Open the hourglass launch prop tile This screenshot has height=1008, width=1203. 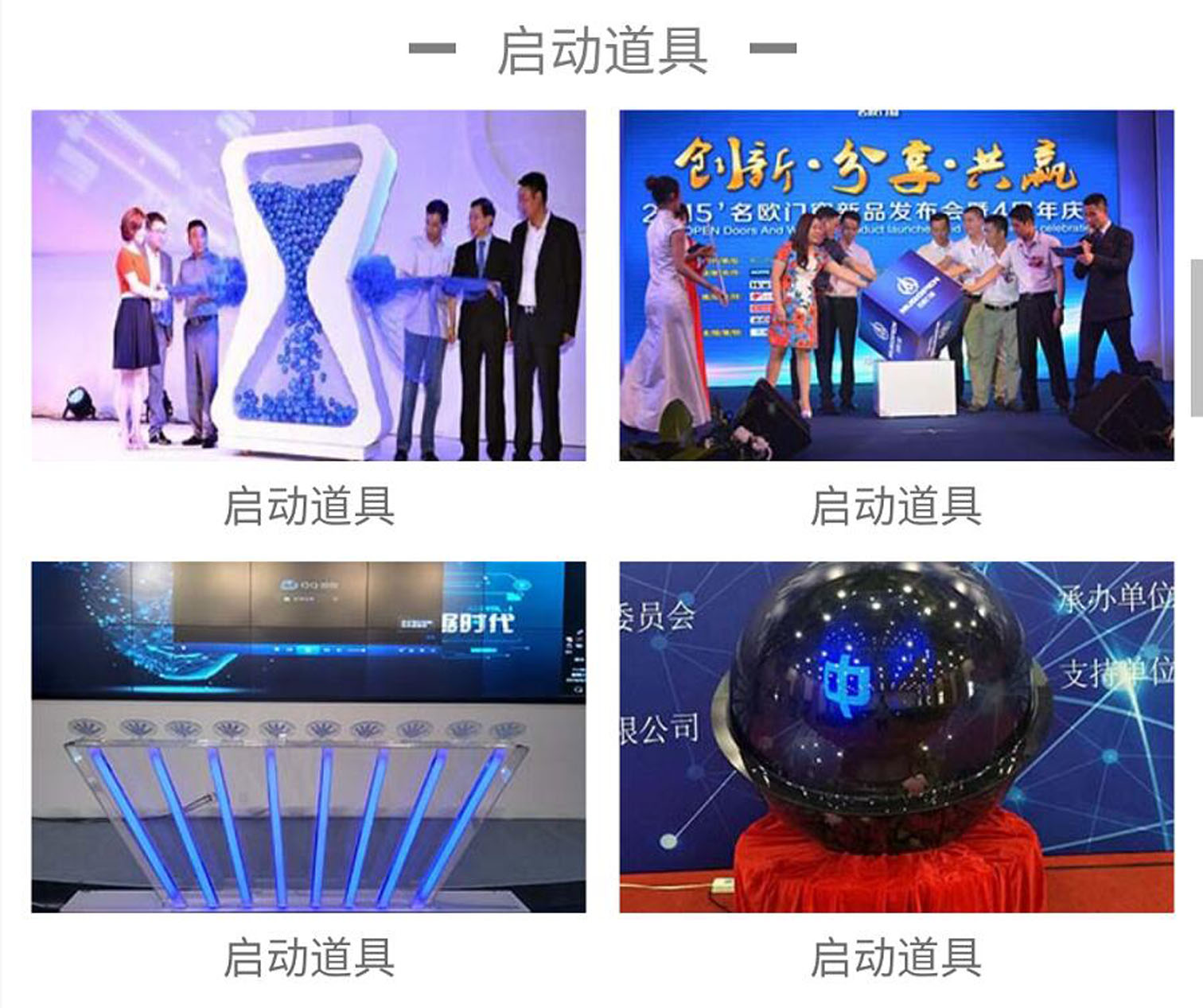click(x=309, y=285)
